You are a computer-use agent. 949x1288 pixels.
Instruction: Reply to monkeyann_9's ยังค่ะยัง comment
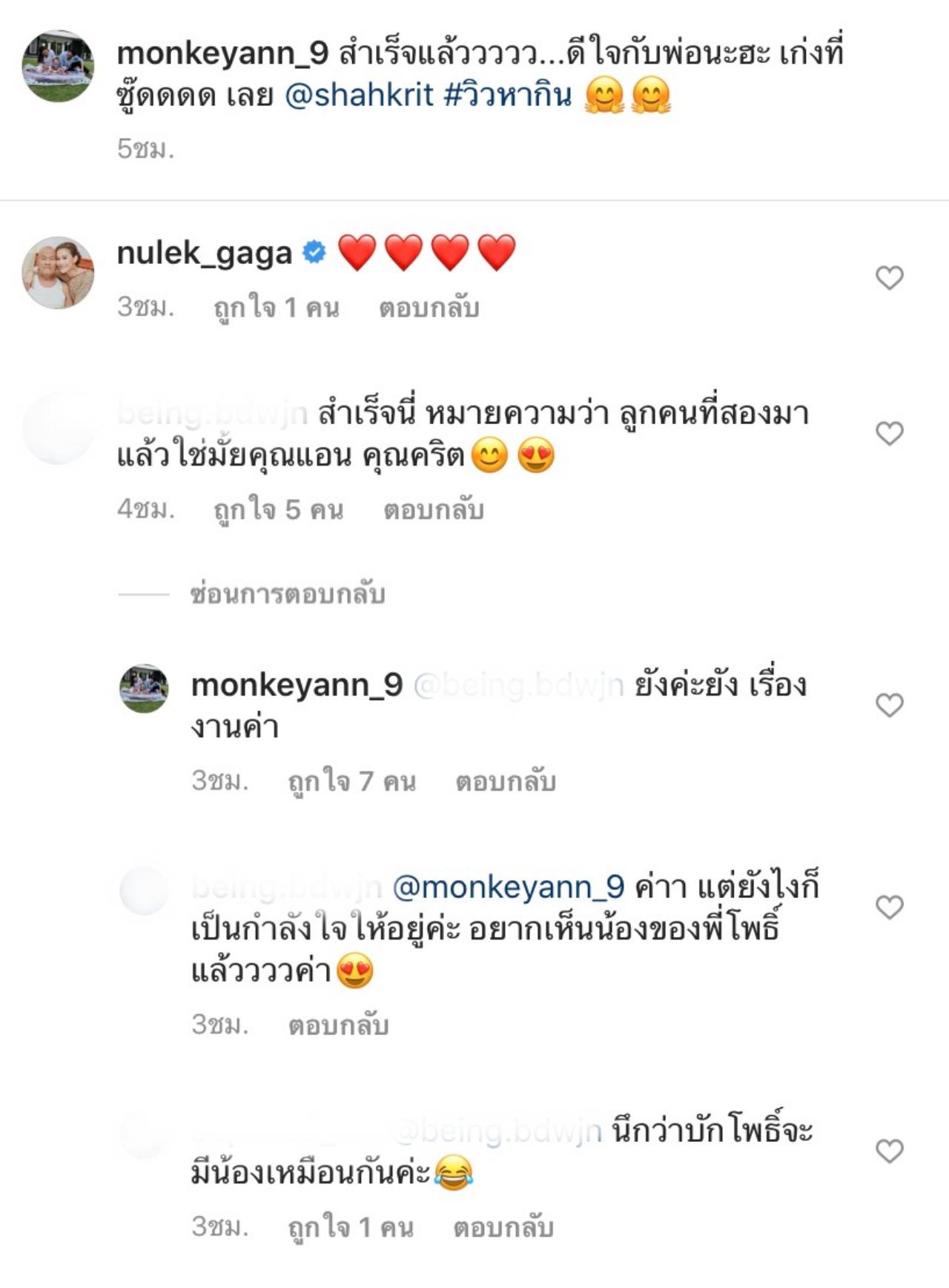click(x=505, y=782)
